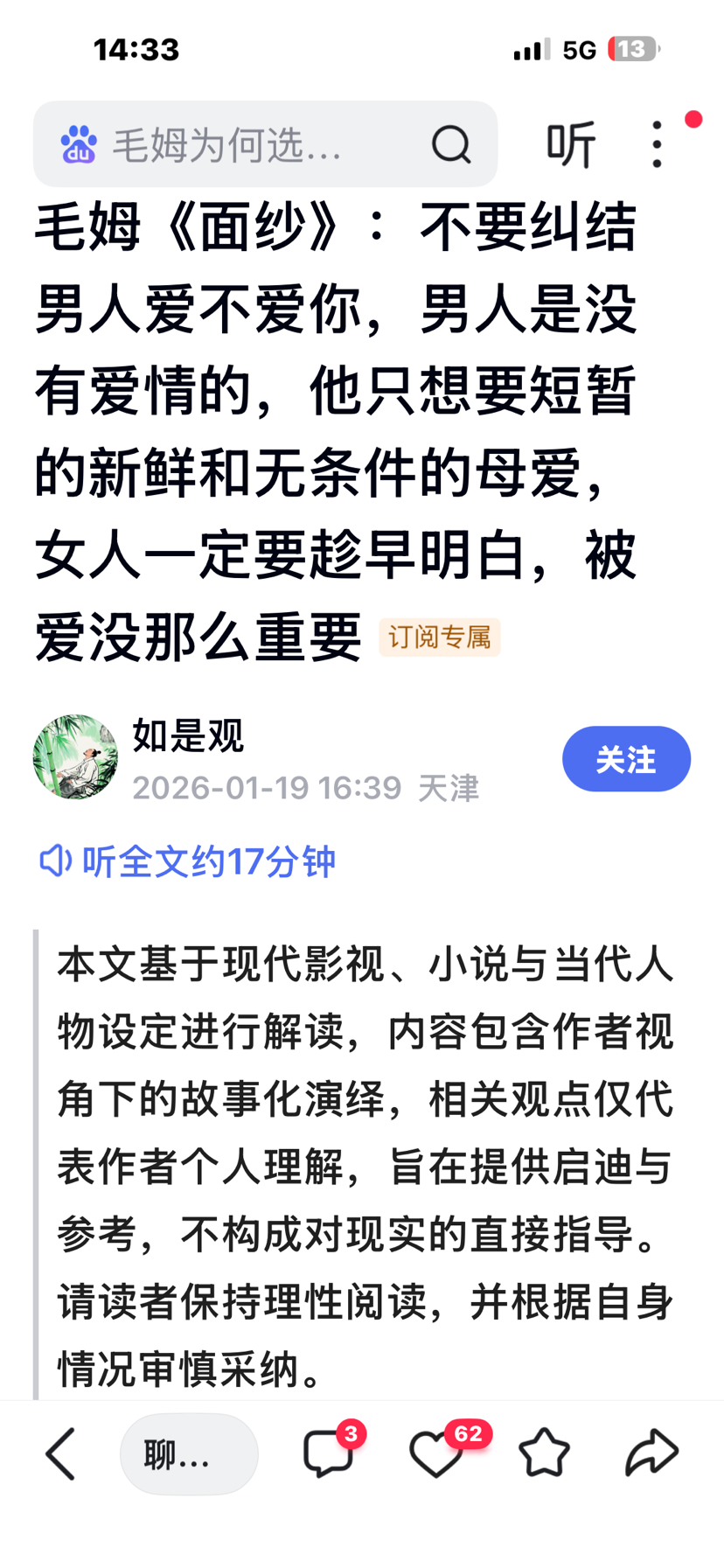
Task: Open 如是观 author avatar
Action: pos(75,757)
